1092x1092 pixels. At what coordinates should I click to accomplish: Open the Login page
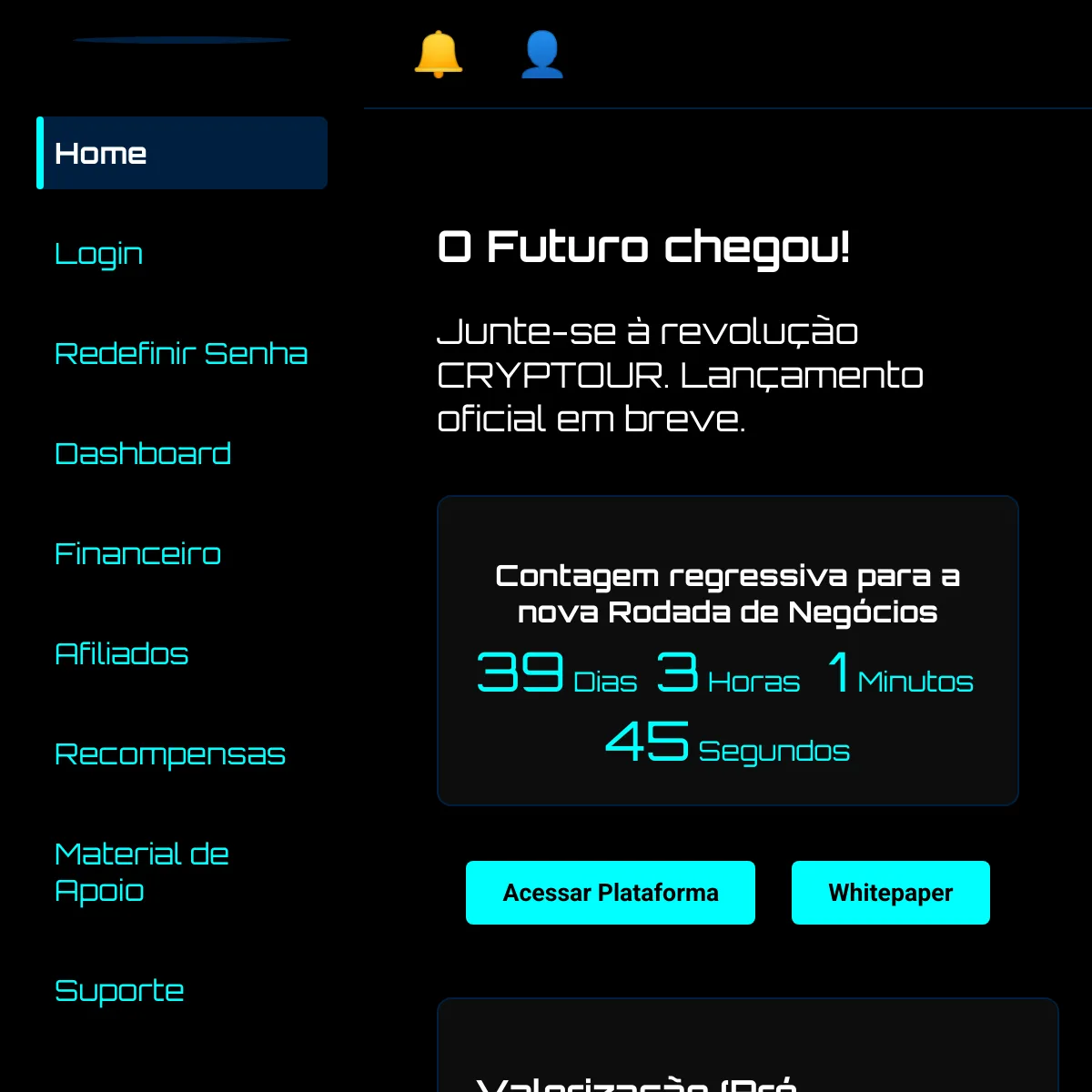click(99, 254)
